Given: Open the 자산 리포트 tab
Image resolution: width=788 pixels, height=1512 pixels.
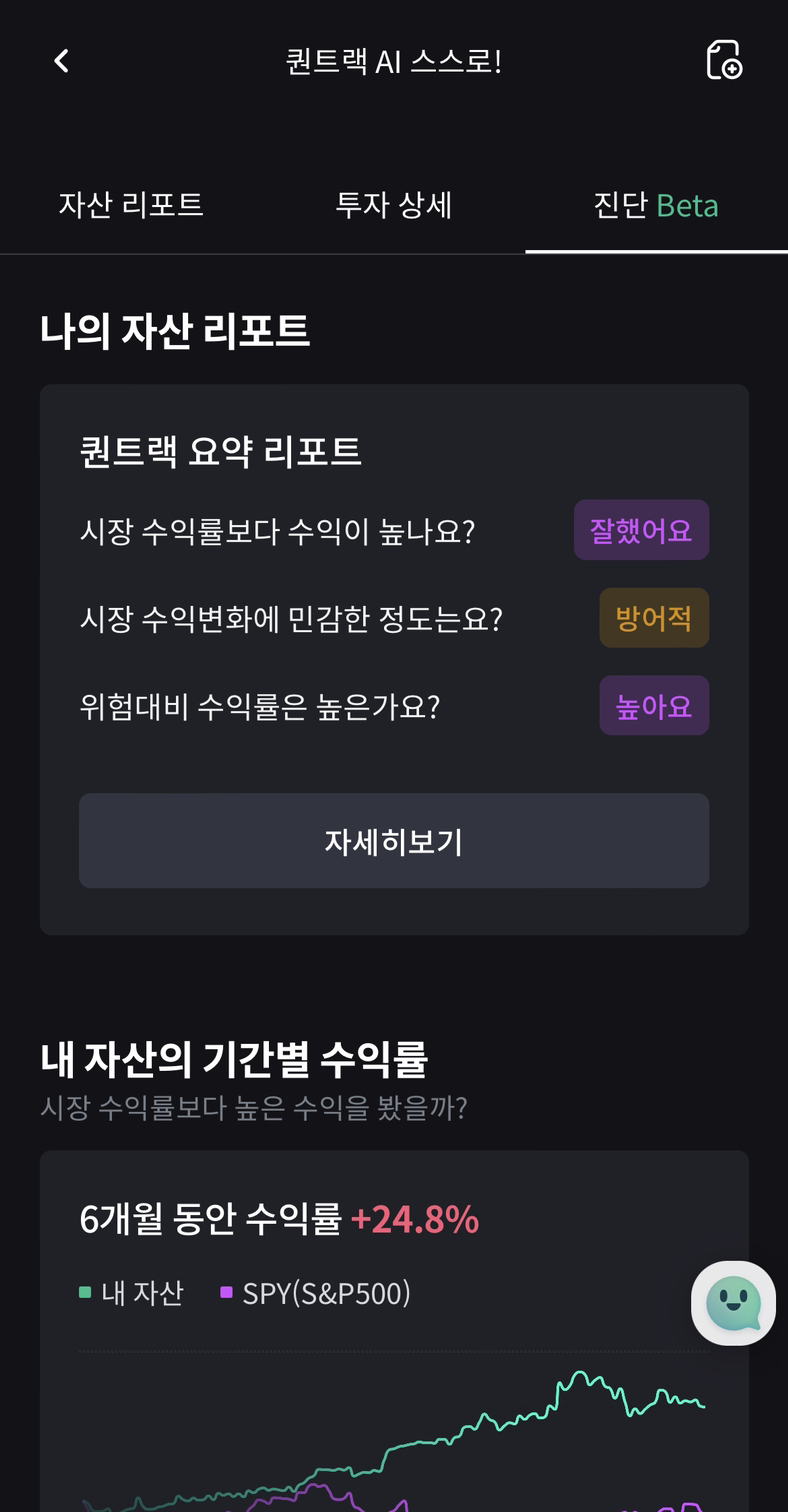Looking at the screenshot, I should pyautogui.click(x=131, y=205).
